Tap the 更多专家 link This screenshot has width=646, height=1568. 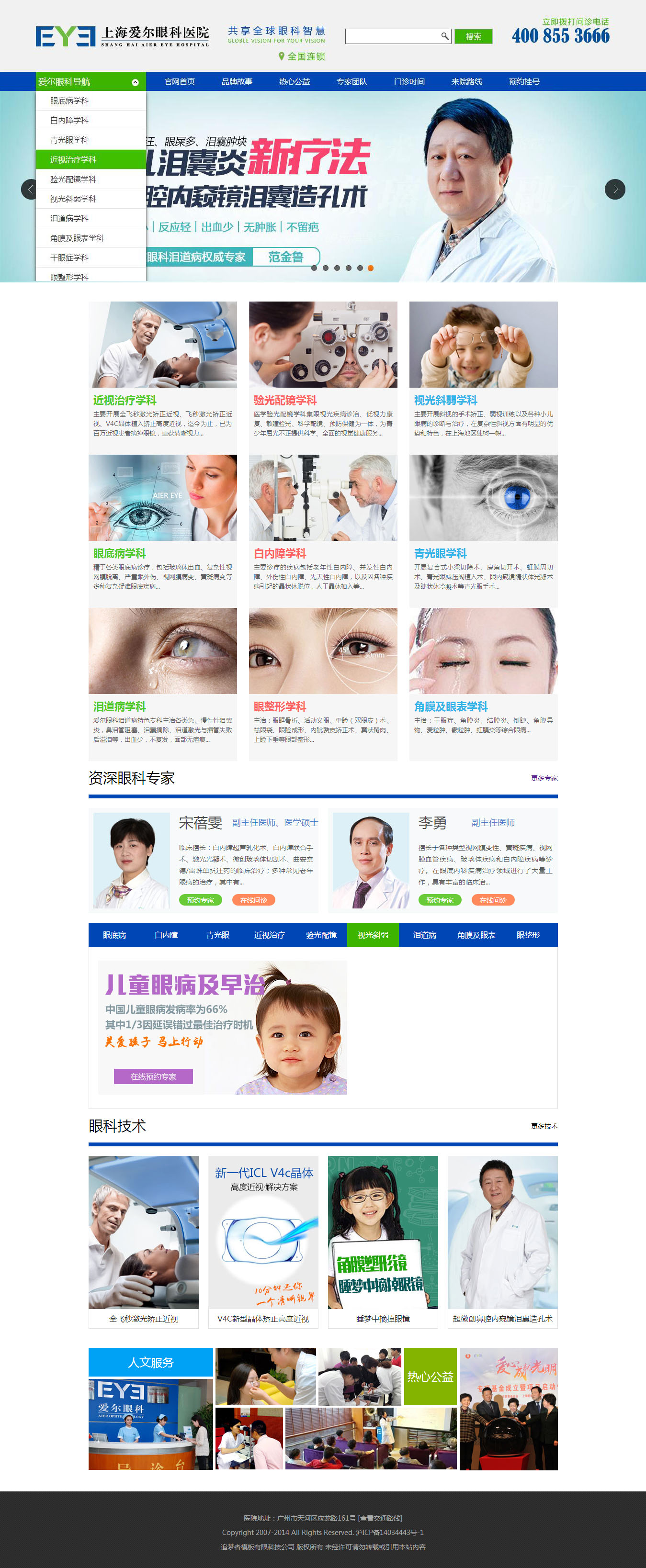pyautogui.click(x=543, y=778)
